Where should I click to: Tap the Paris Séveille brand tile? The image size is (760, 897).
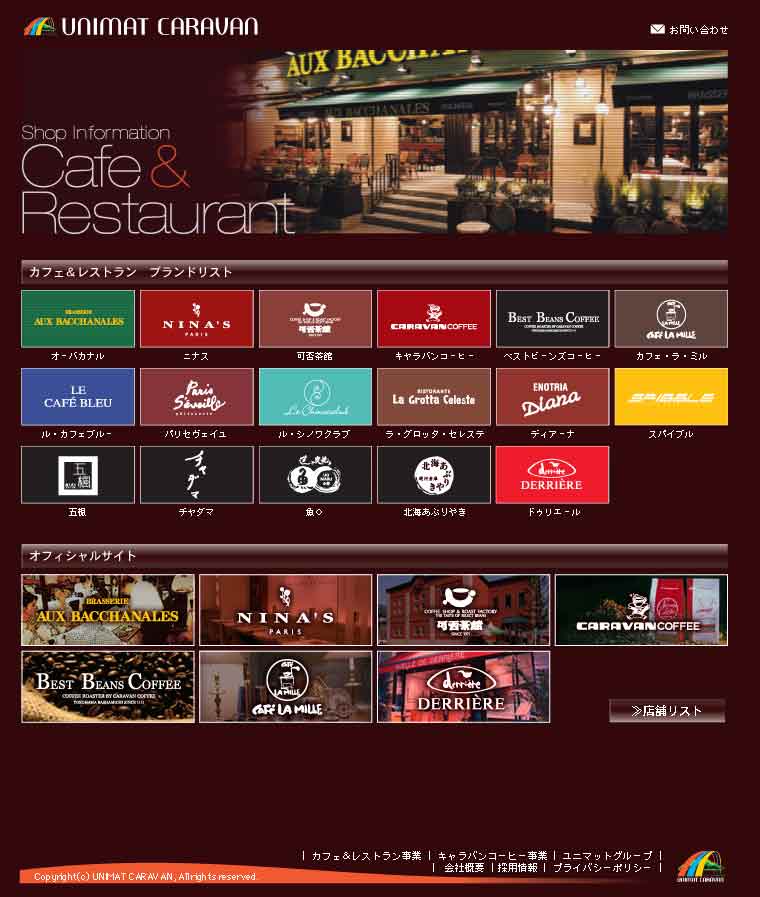[x=197, y=397]
